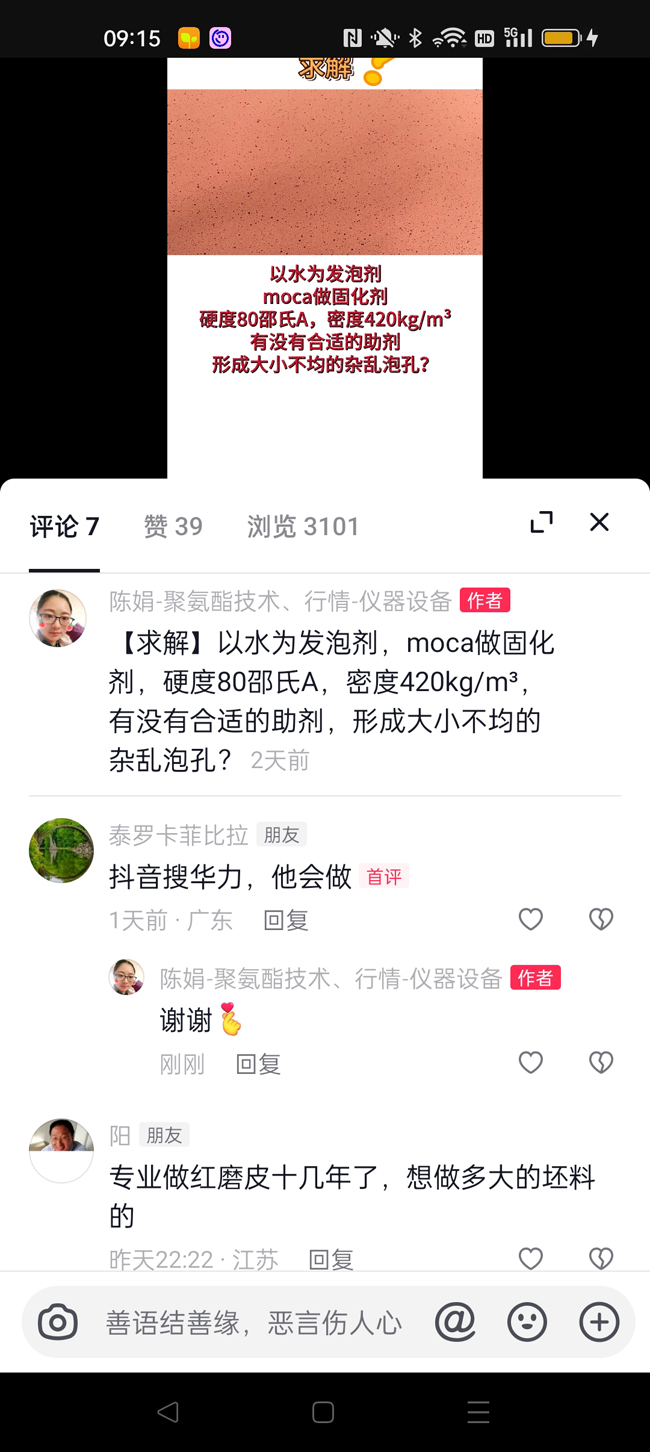Dislike 泰罗卡菲比拉's comment
The image size is (650, 1452).
[x=601, y=919]
